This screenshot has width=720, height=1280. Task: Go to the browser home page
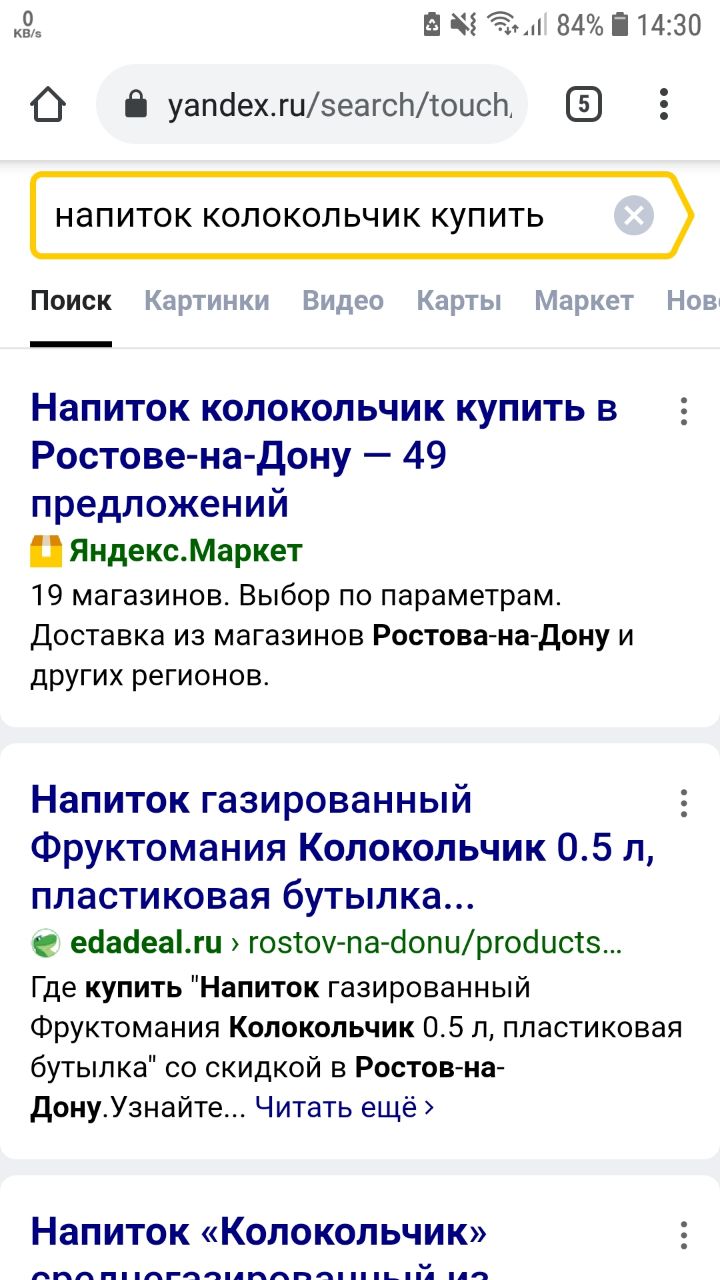[48, 105]
